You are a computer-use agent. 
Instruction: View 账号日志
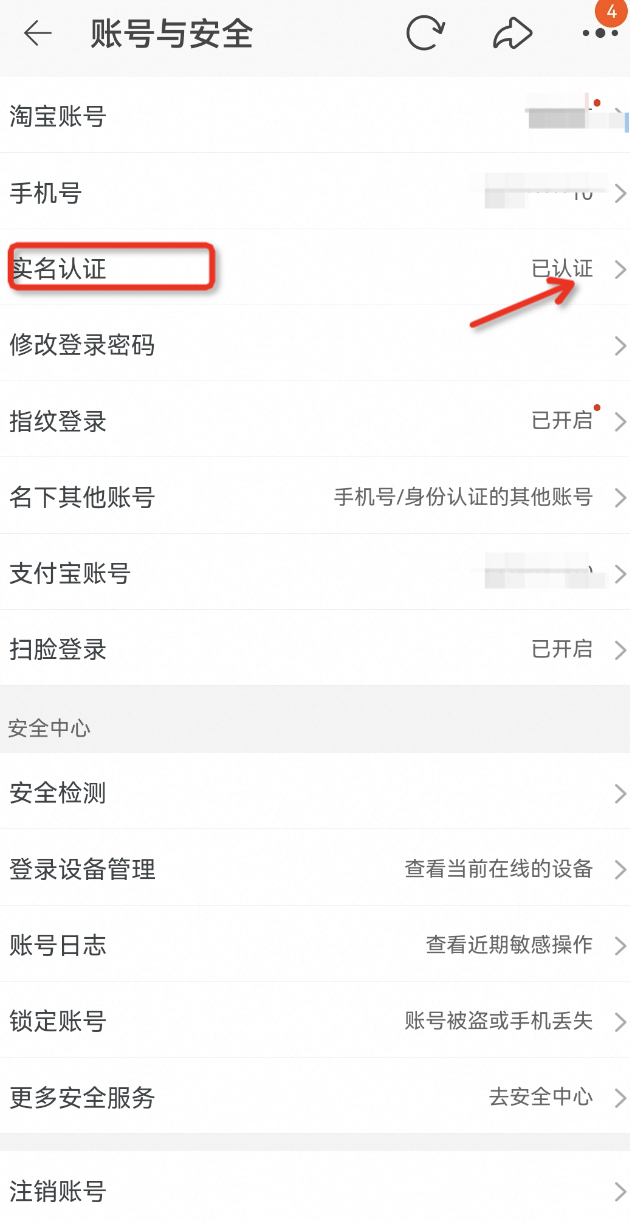(315, 946)
